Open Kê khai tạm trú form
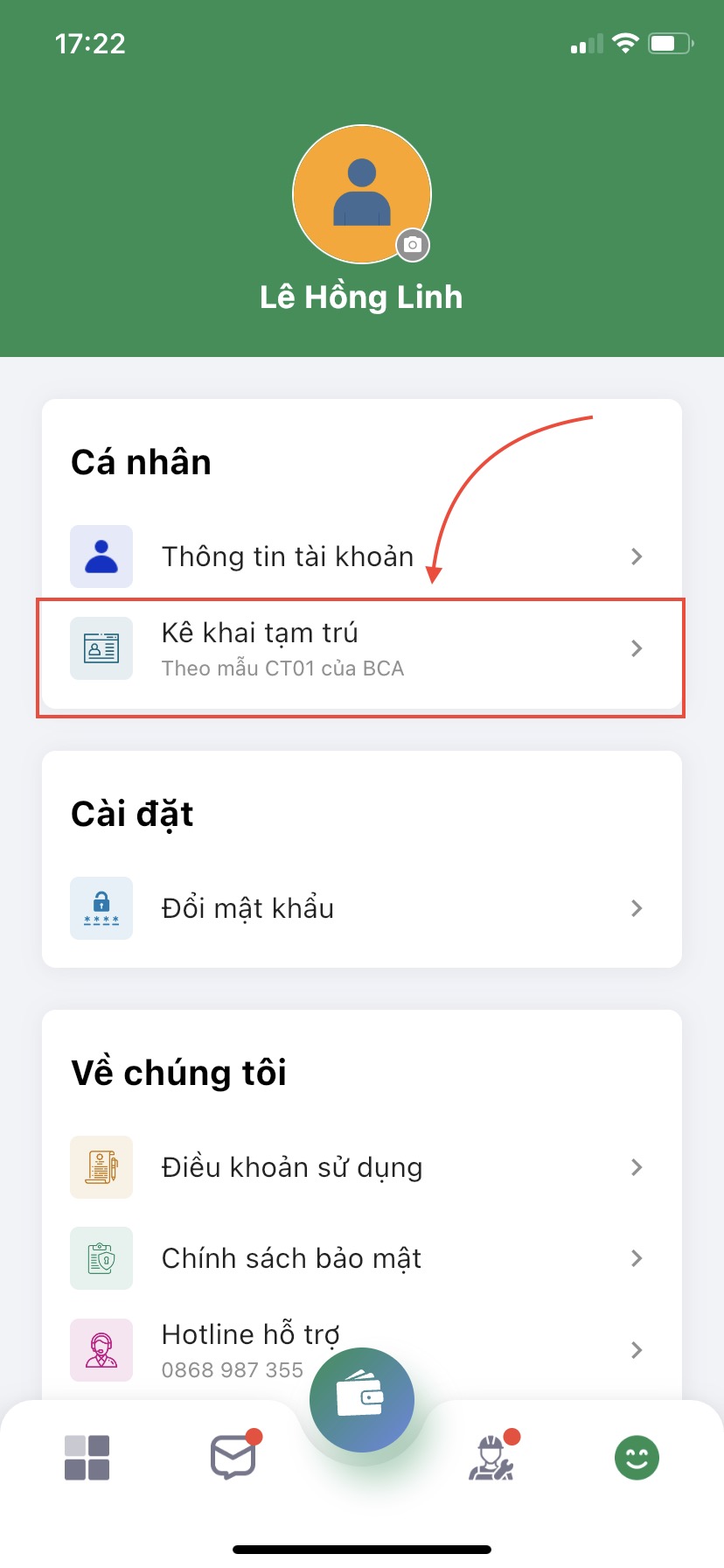Image resolution: width=724 pixels, height=1568 pixels. tap(360, 649)
